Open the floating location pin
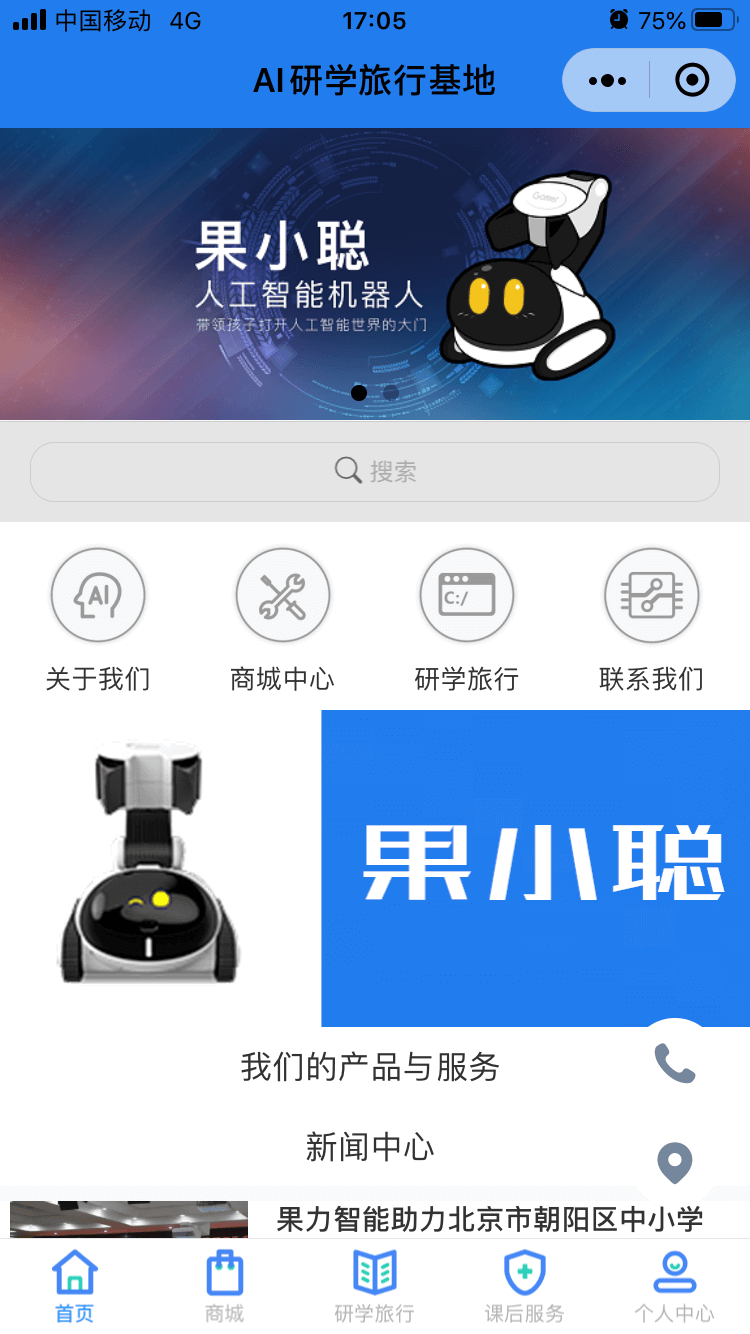The width and height of the screenshot is (750, 1334). (675, 1163)
